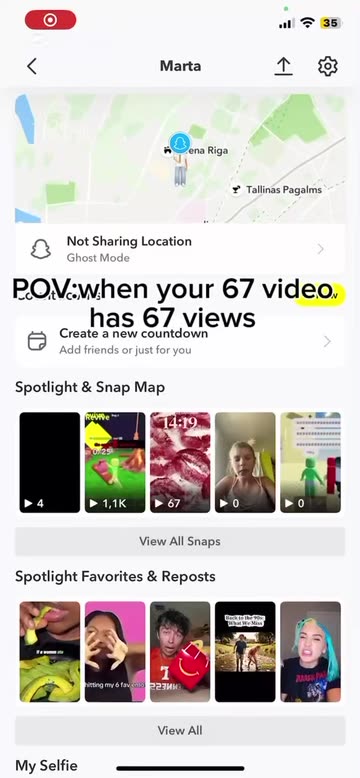Open the snap with 67 views

pyautogui.click(x=180, y=462)
